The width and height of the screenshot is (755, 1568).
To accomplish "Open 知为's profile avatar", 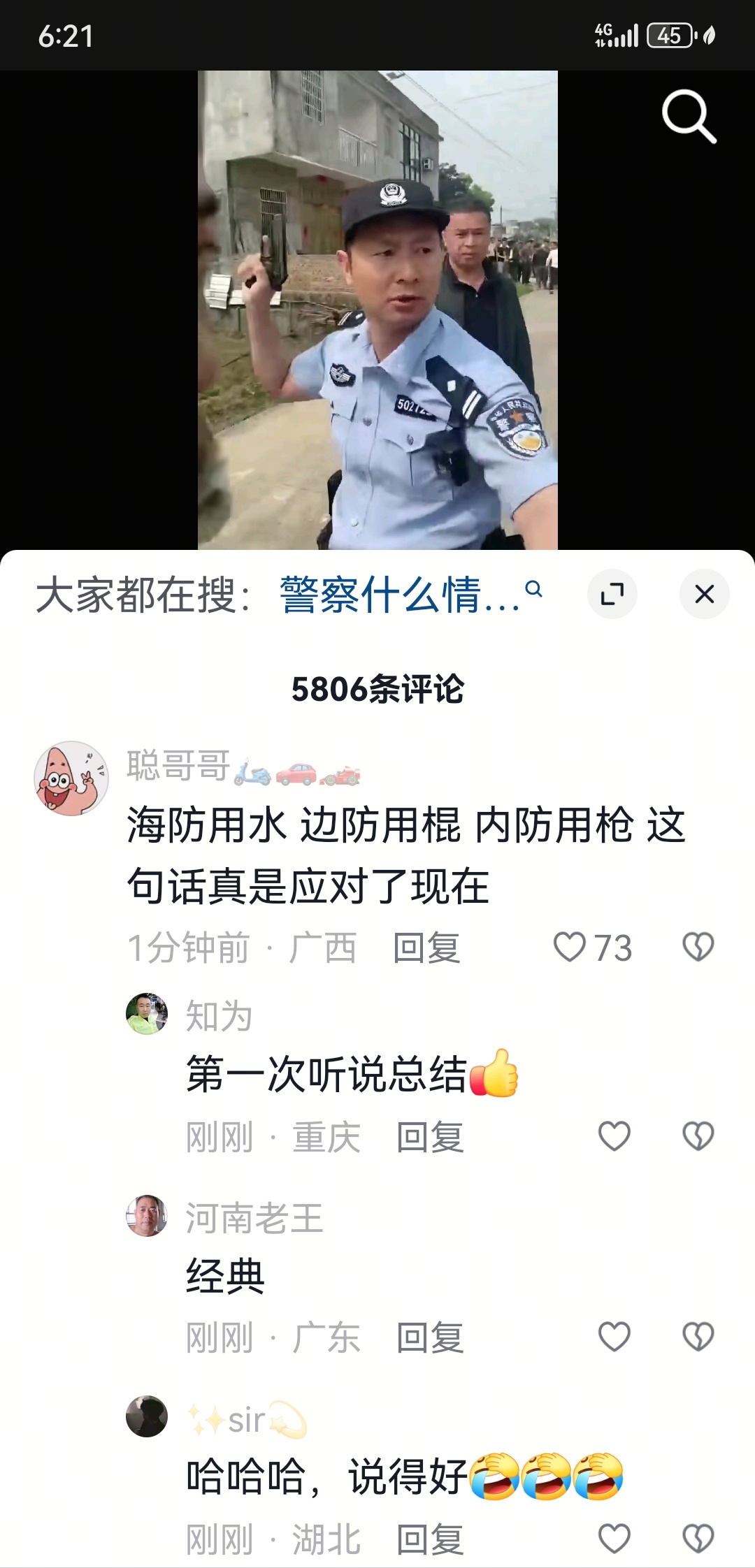I will (x=147, y=1014).
